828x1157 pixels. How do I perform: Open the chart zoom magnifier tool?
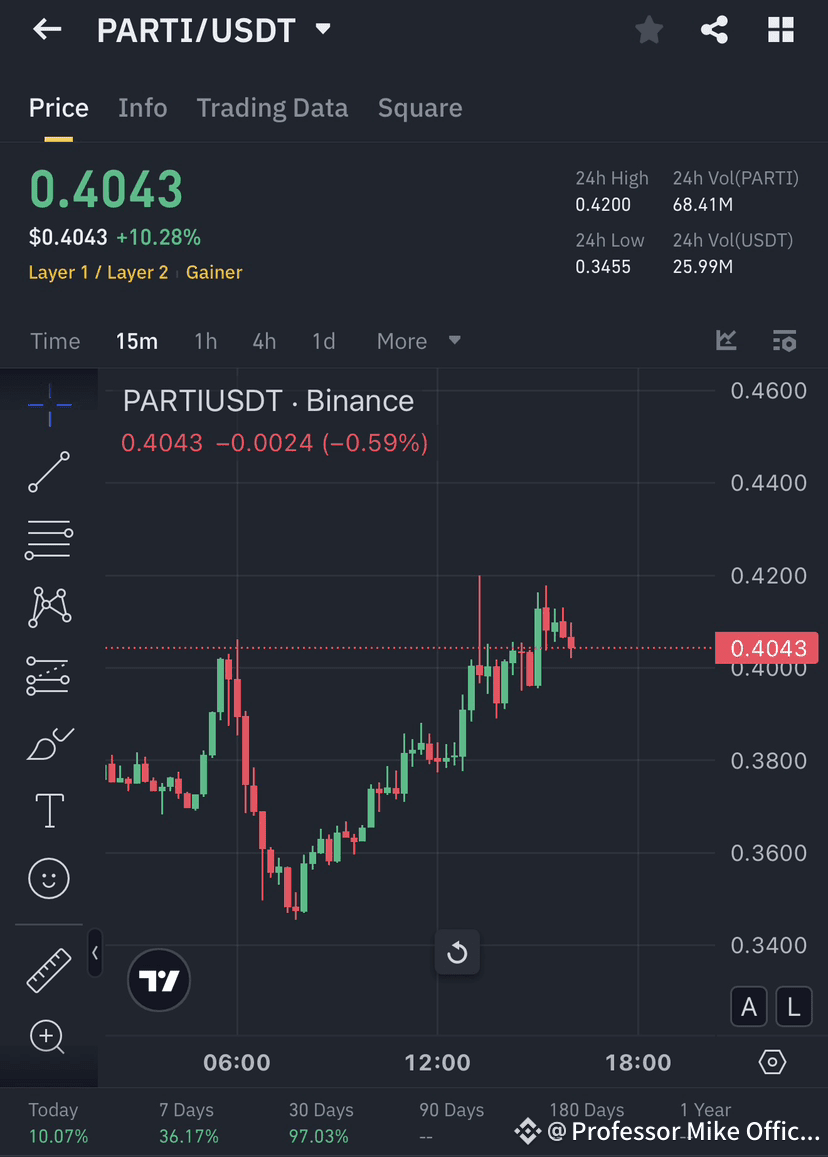pos(48,1037)
